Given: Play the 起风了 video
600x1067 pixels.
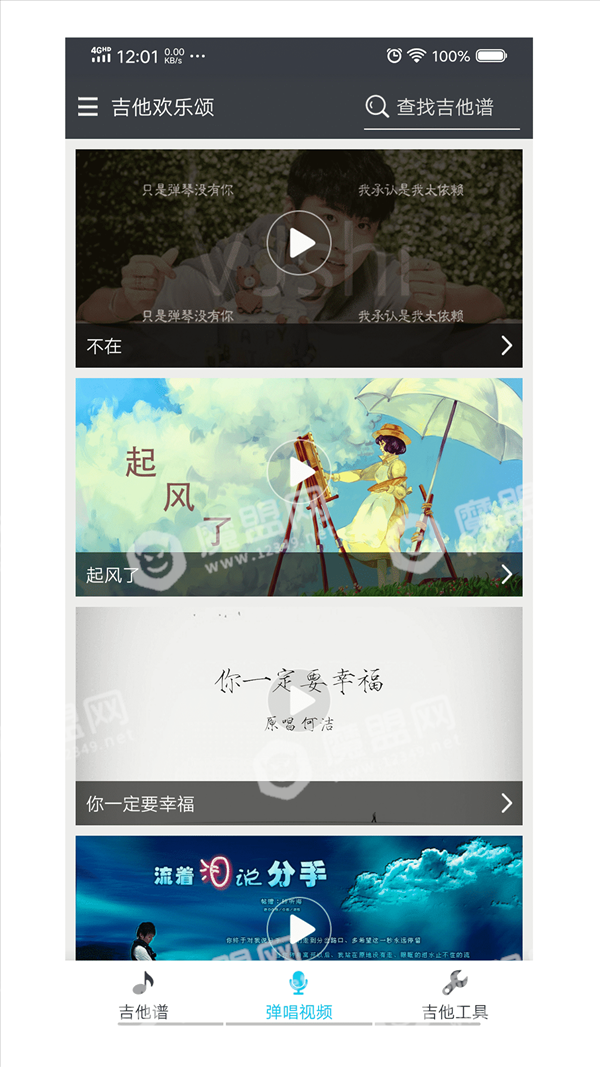Looking at the screenshot, I should (x=299, y=472).
